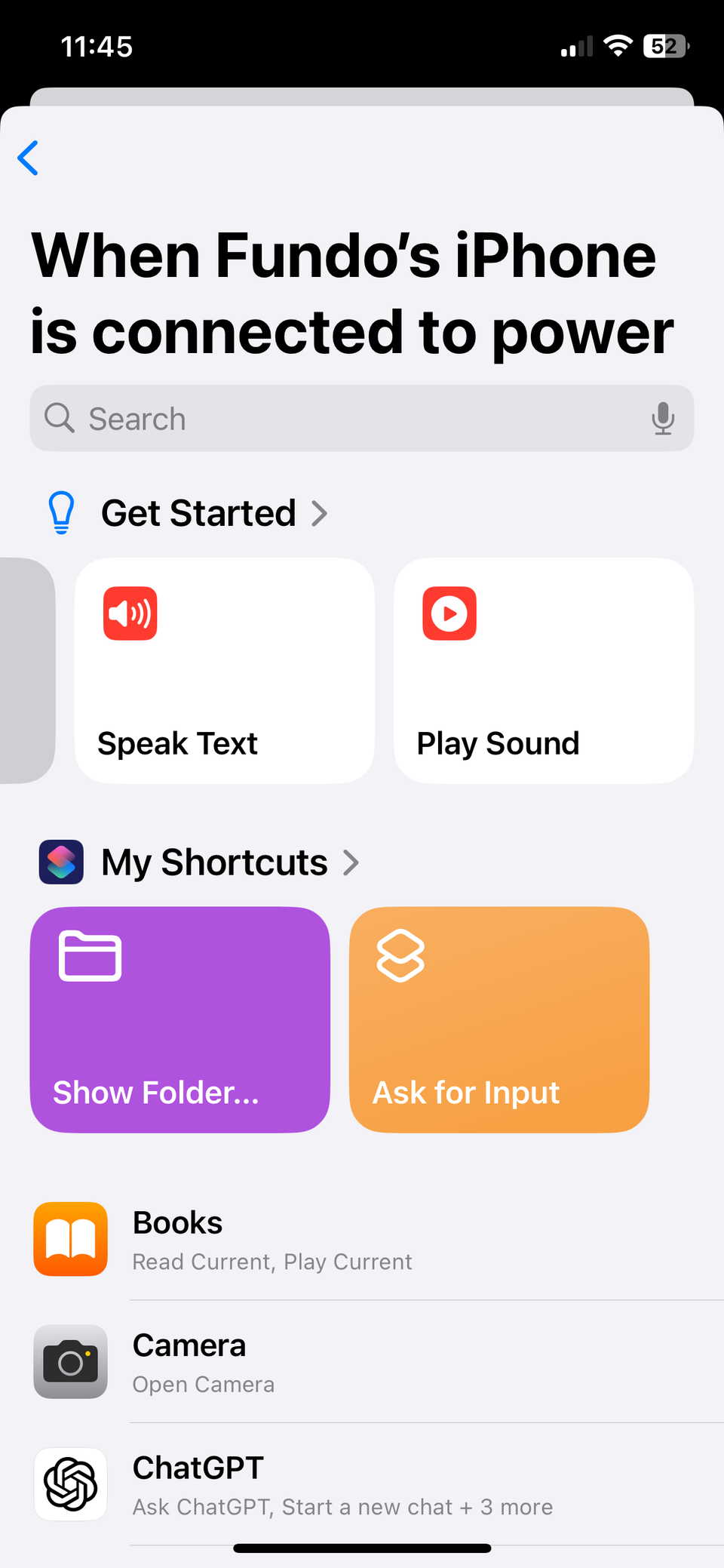Tap the lightbulb icon beside Get Started
724x1568 pixels.
(61, 512)
